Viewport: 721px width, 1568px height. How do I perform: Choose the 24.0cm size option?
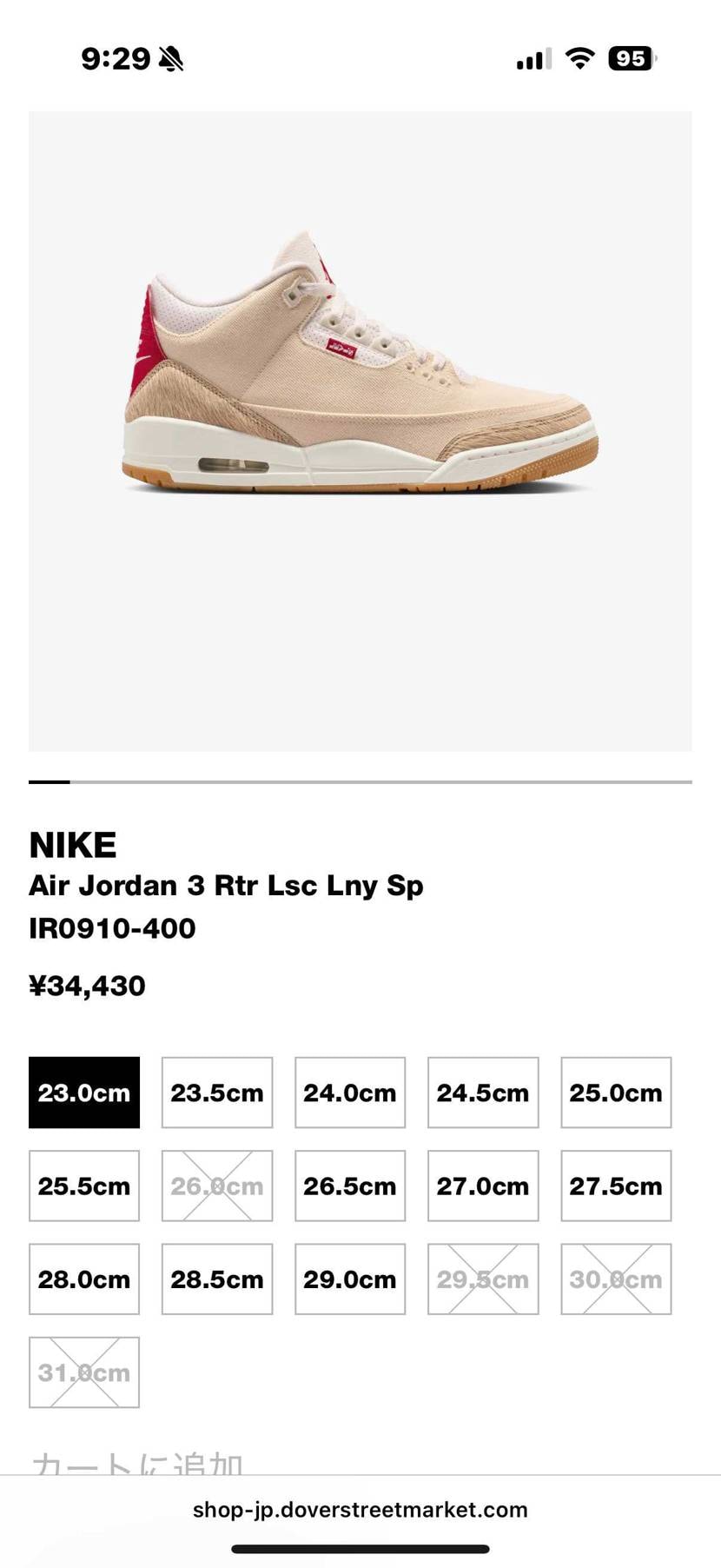point(350,1093)
